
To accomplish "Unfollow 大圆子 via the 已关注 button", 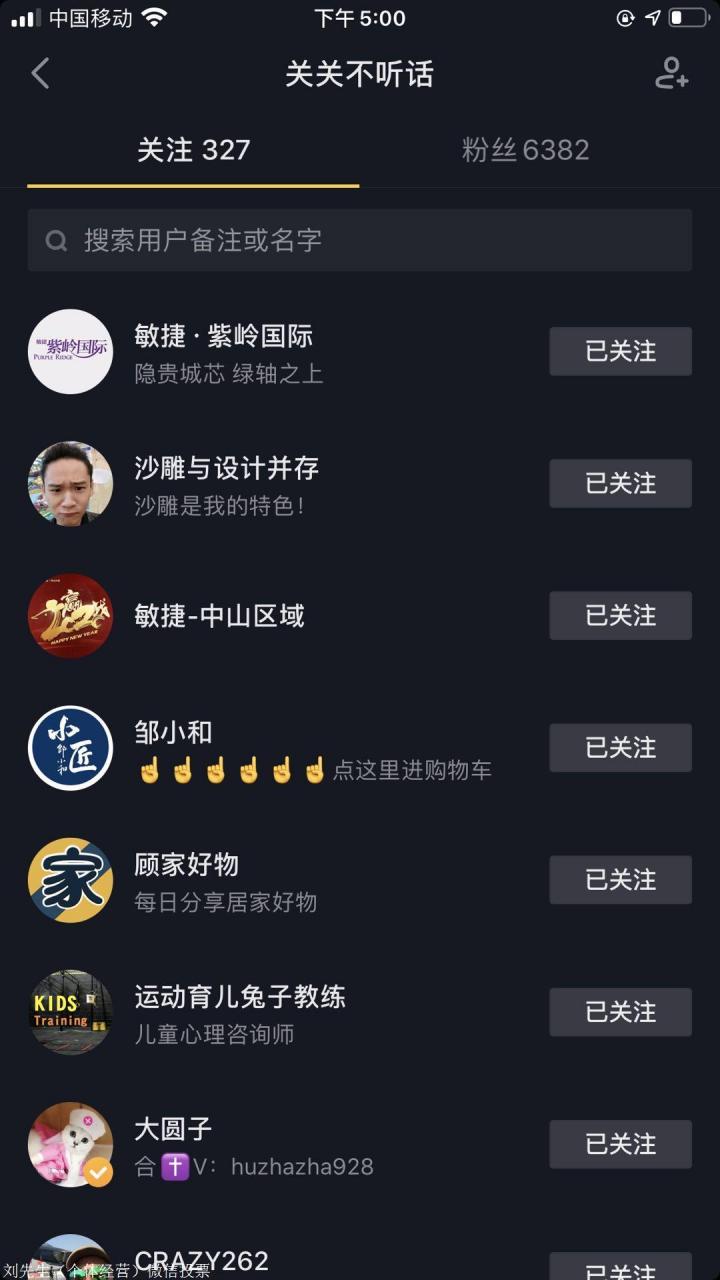I will [x=620, y=1144].
